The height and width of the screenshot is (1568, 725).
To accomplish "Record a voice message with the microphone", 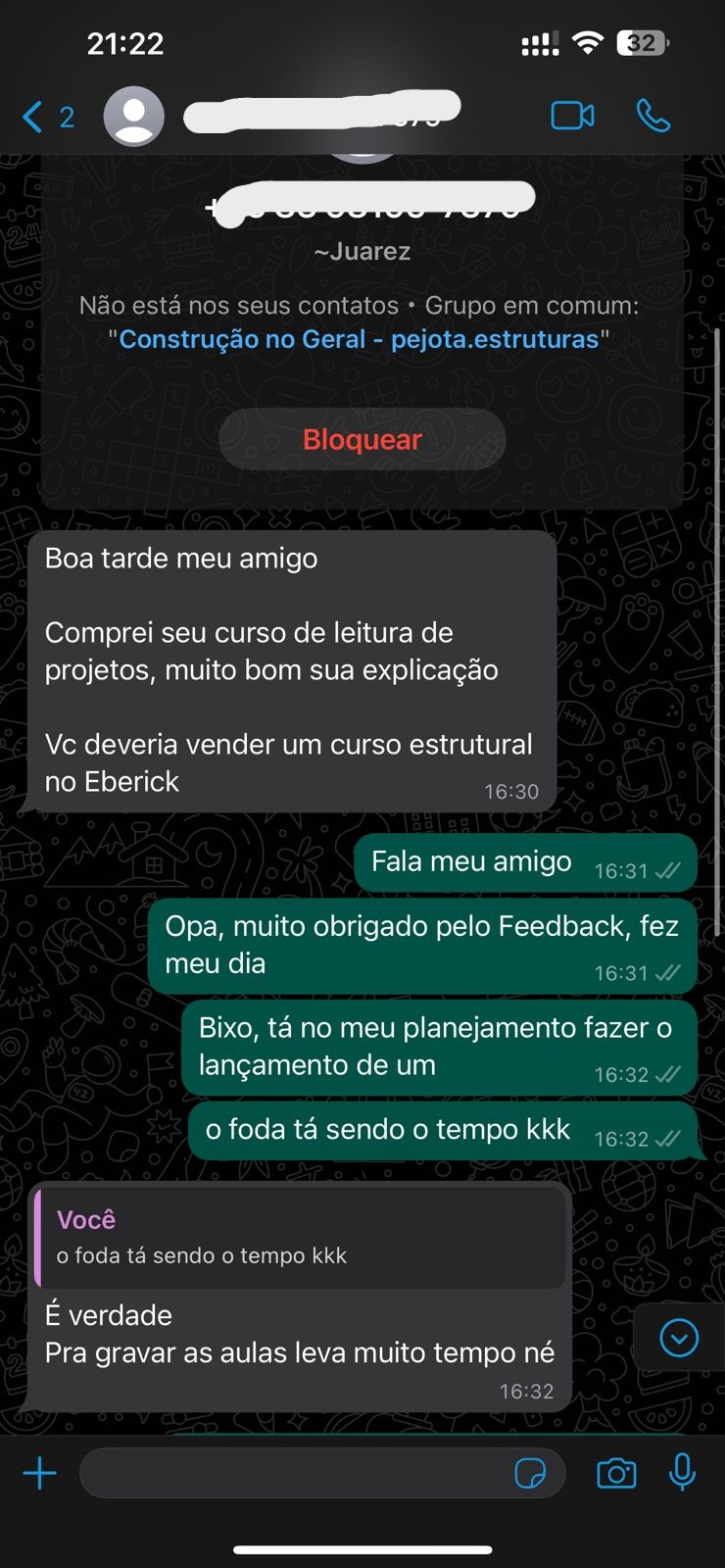I will [x=682, y=1473].
